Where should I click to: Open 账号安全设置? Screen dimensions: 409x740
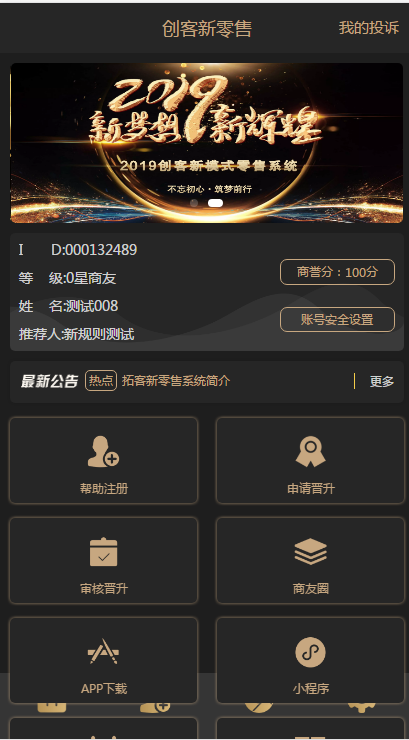pyautogui.click(x=337, y=320)
